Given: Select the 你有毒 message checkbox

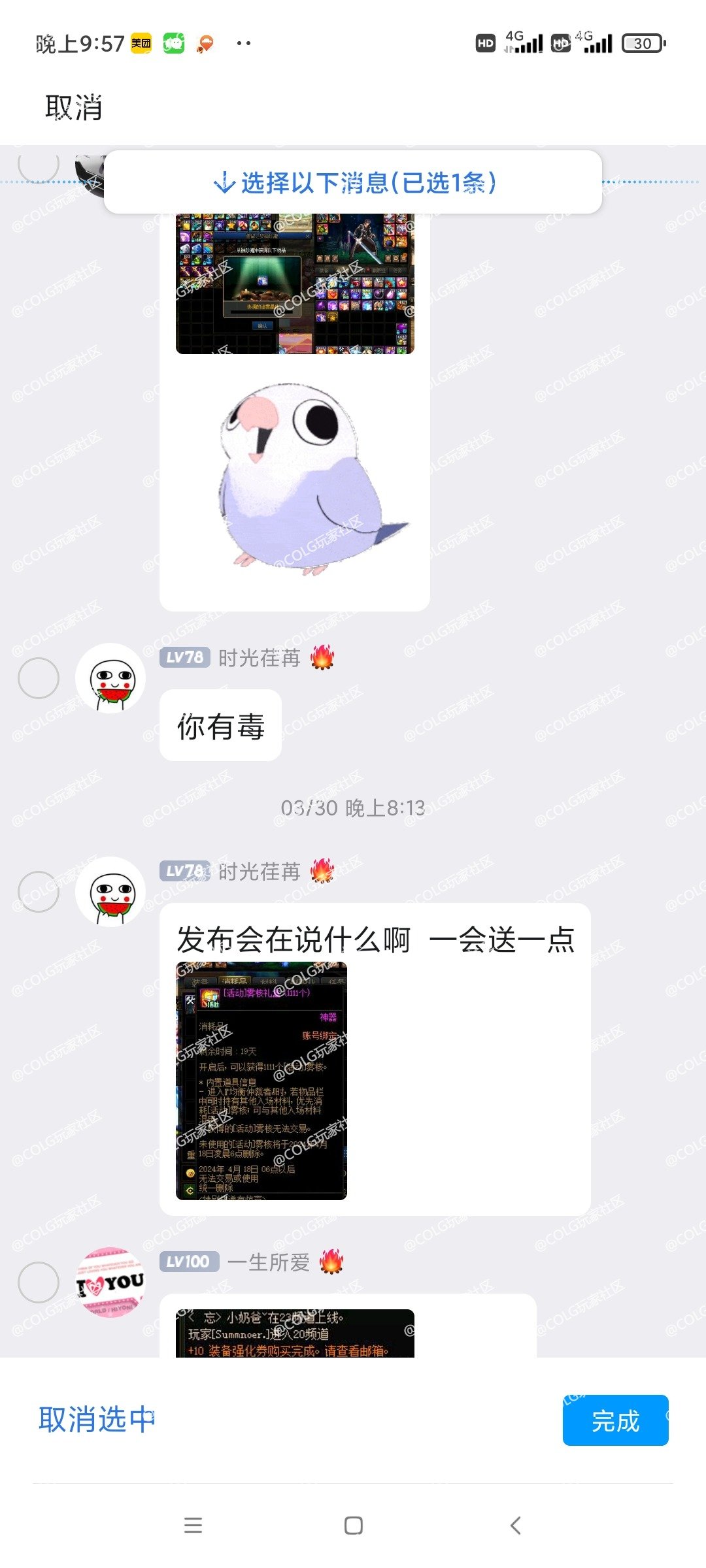Looking at the screenshot, I should point(39,678).
